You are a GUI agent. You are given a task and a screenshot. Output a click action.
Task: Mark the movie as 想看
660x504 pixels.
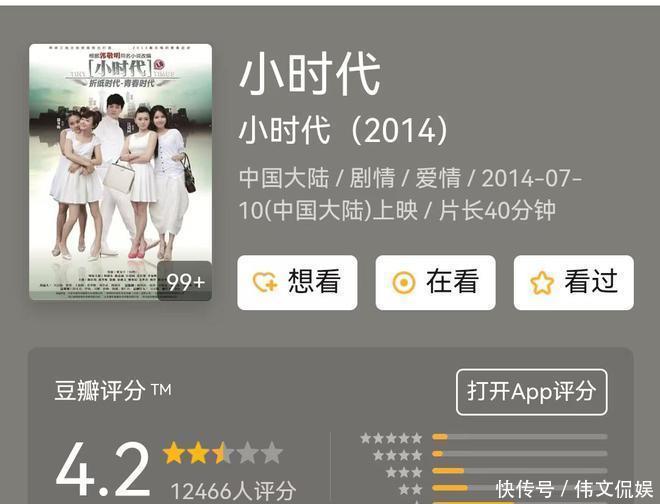click(297, 282)
